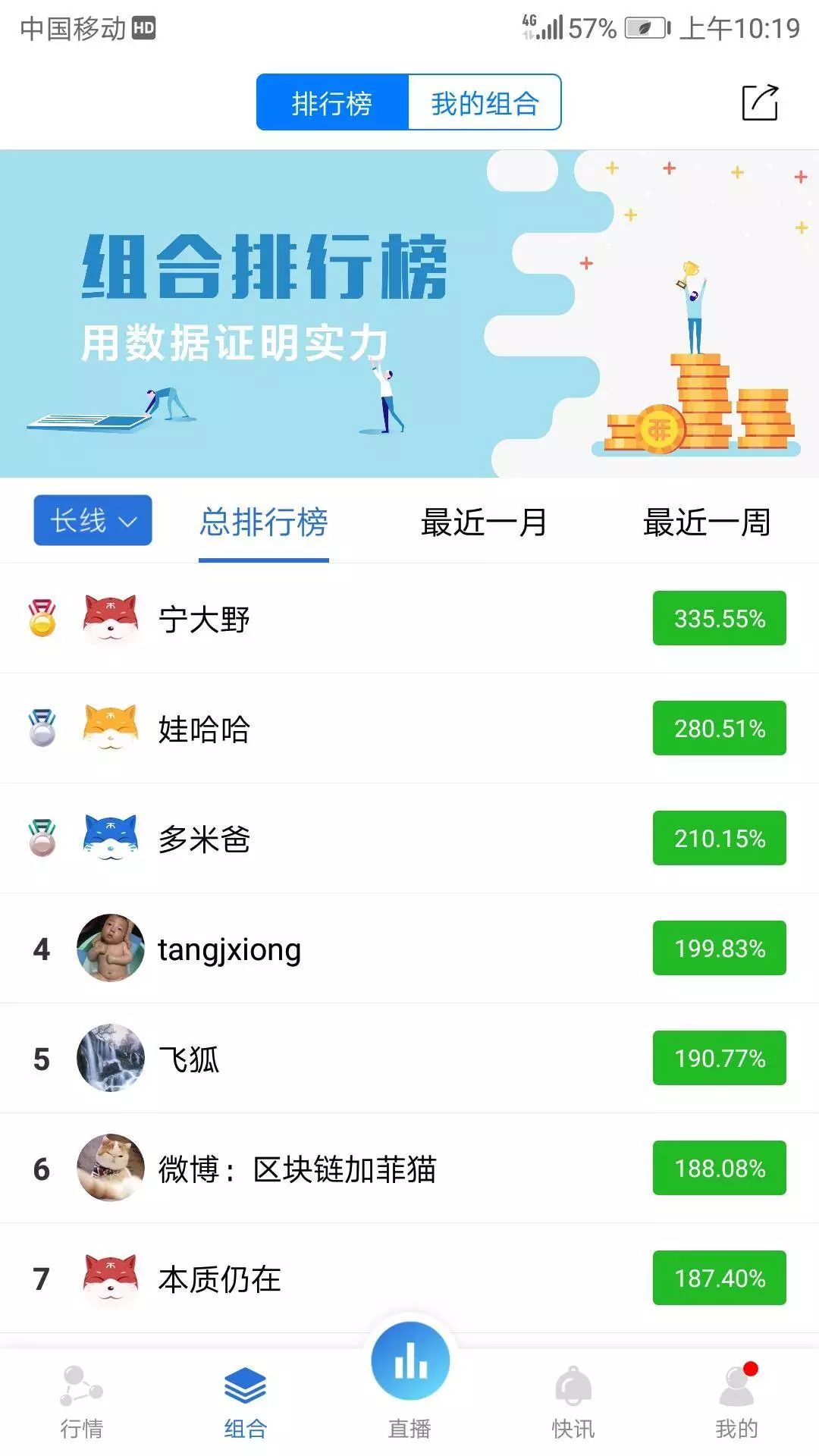
Task: Open 娃哈哈's portfolio row
Action: [x=409, y=728]
